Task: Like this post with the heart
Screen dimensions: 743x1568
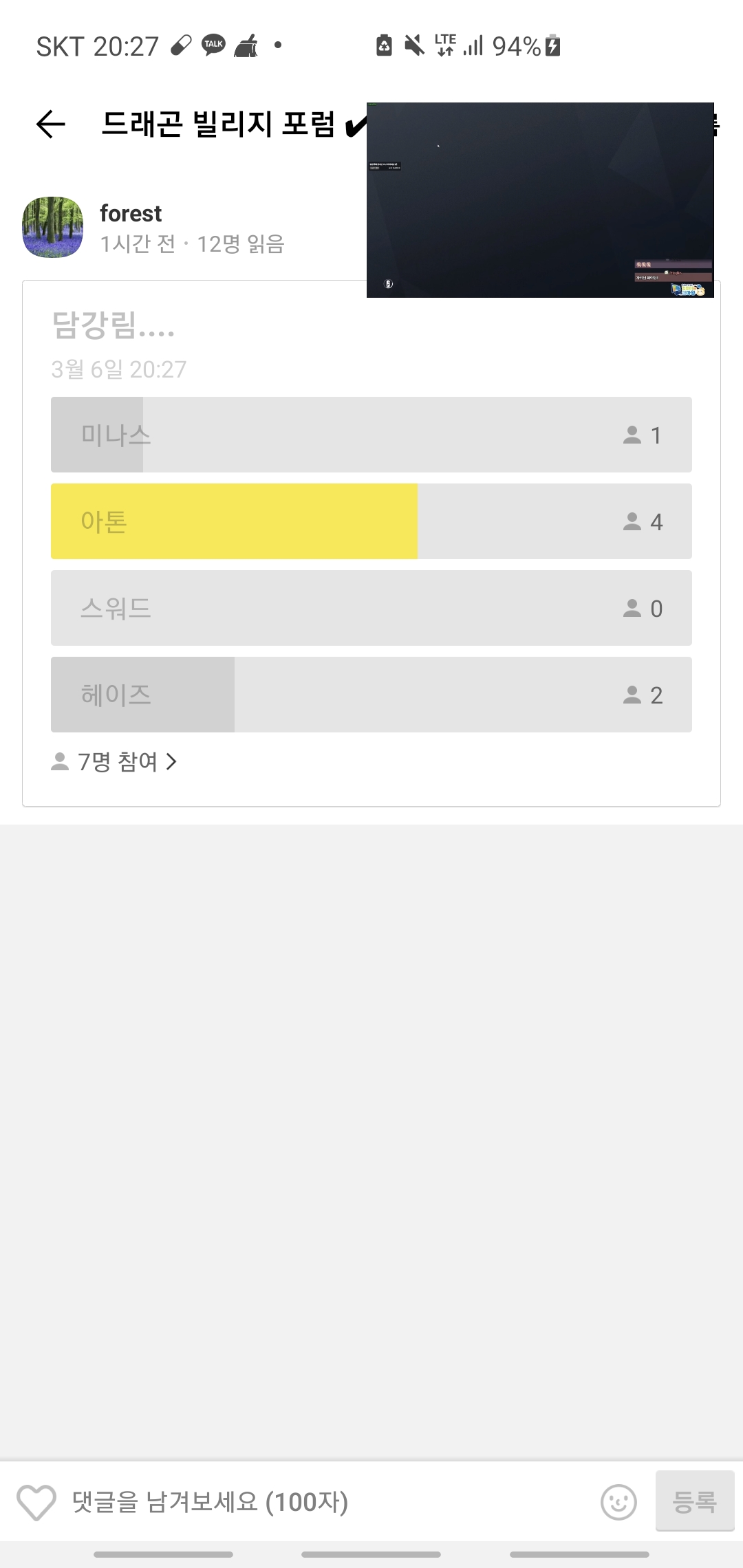Action: point(36,1502)
